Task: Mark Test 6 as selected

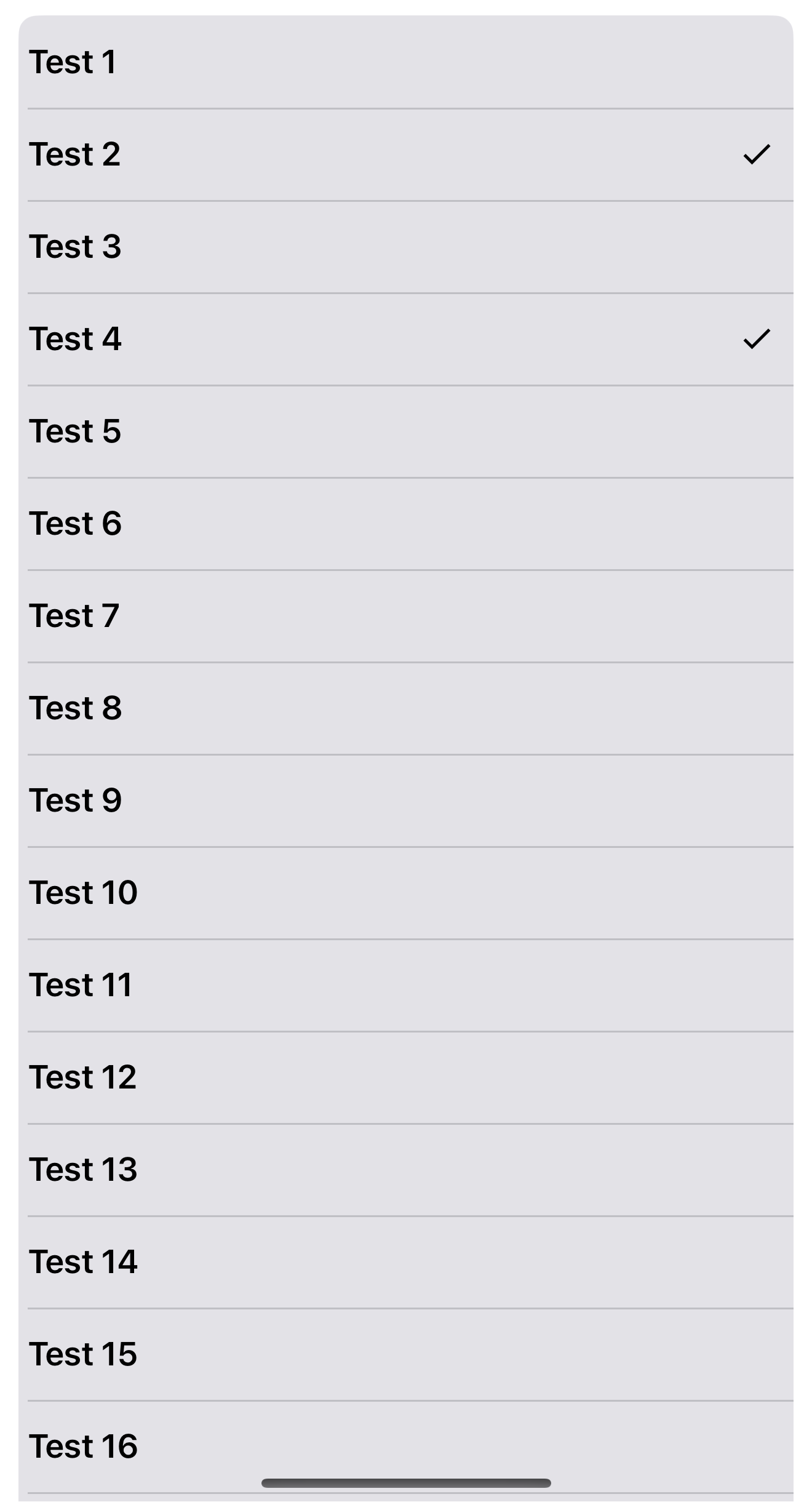Action: (406, 524)
